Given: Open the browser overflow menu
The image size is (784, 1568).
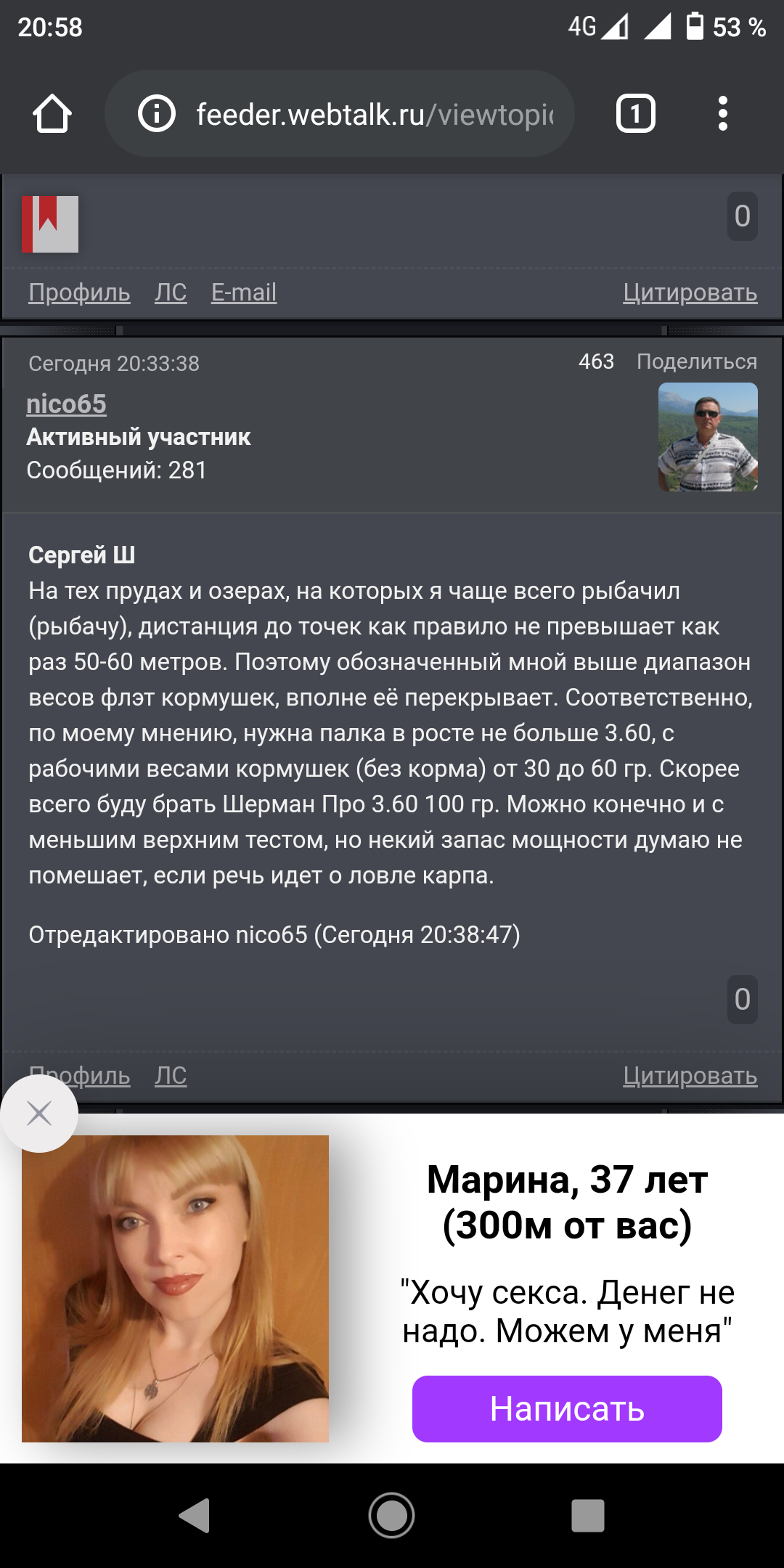Looking at the screenshot, I should pyautogui.click(x=722, y=114).
